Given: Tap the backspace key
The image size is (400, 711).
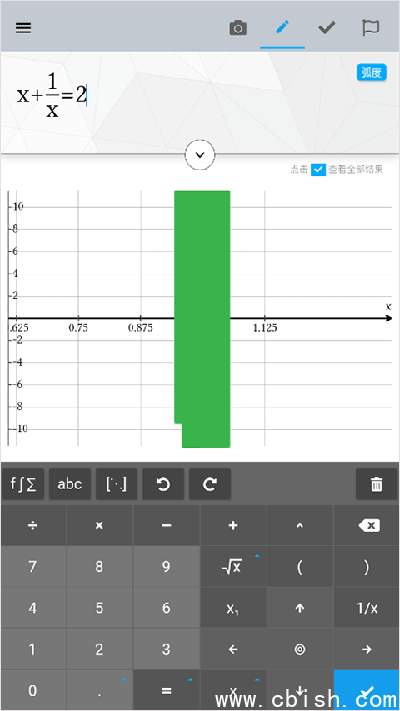Looking at the screenshot, I should click(366, 526).
